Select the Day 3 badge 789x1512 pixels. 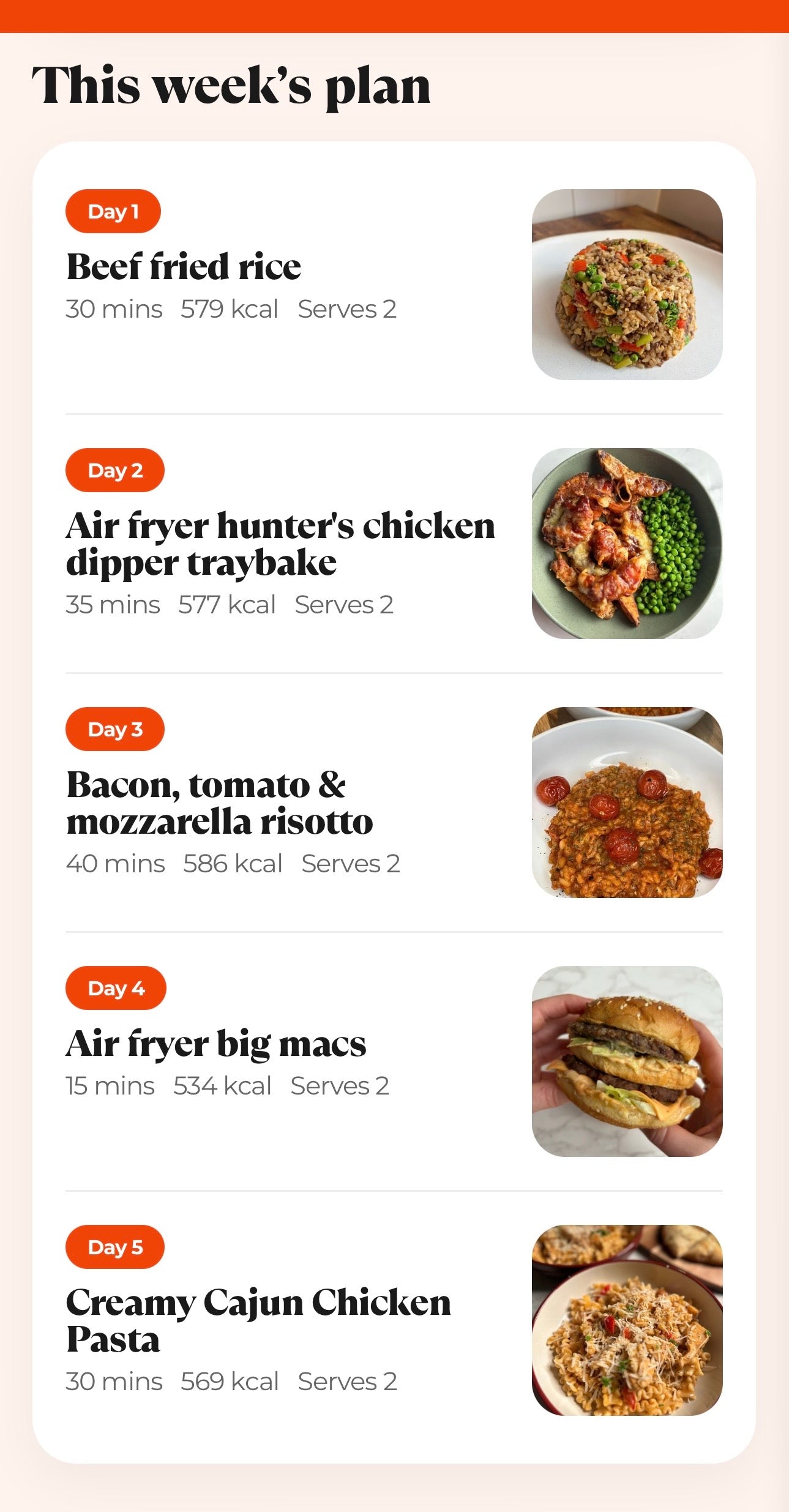tap(116, 729)
